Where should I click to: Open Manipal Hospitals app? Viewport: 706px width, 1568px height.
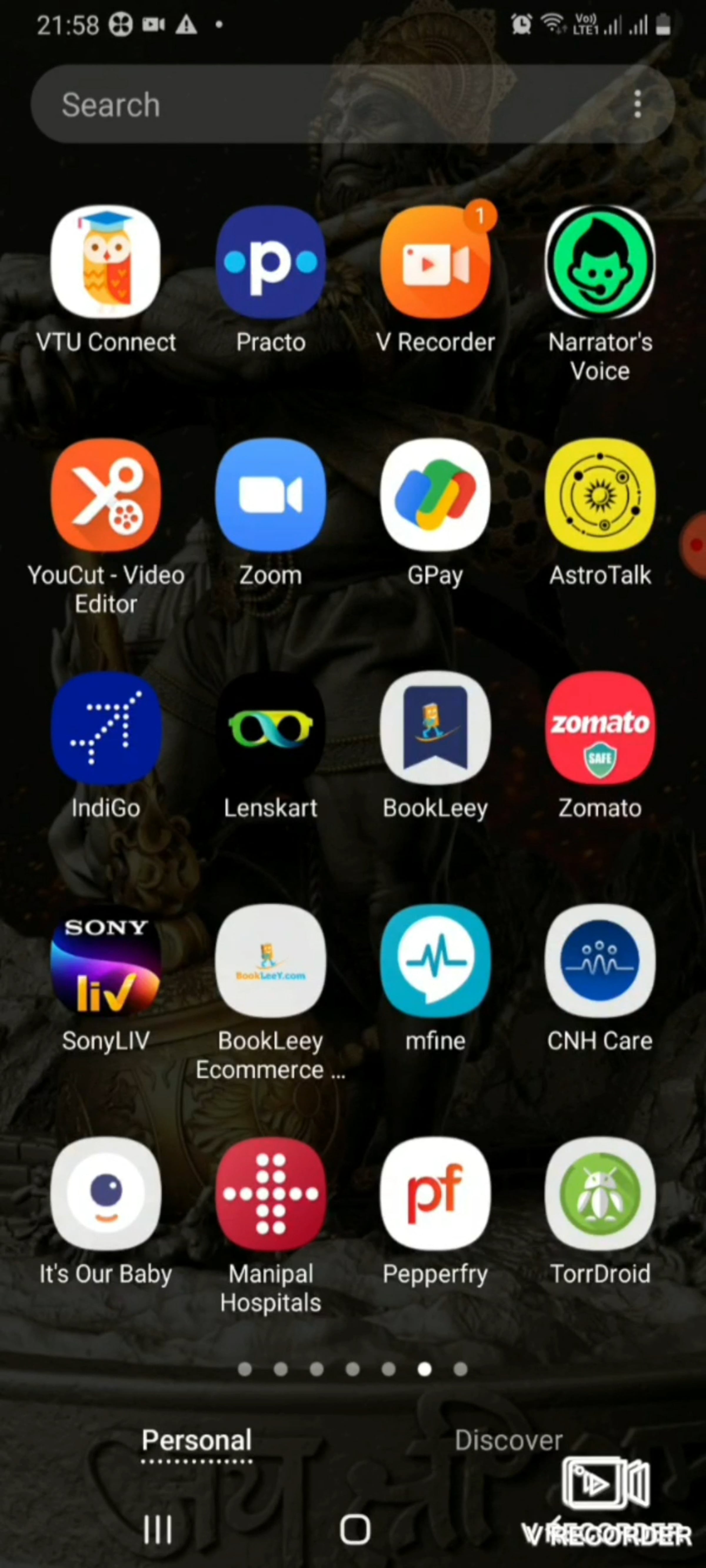click(x=270, y=1194)
